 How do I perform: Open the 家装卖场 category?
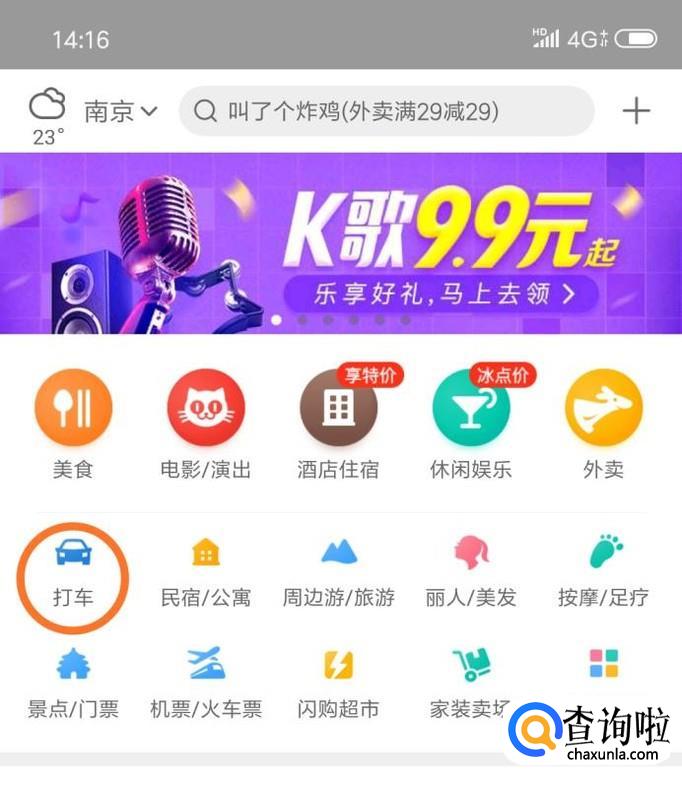(471, 683)
